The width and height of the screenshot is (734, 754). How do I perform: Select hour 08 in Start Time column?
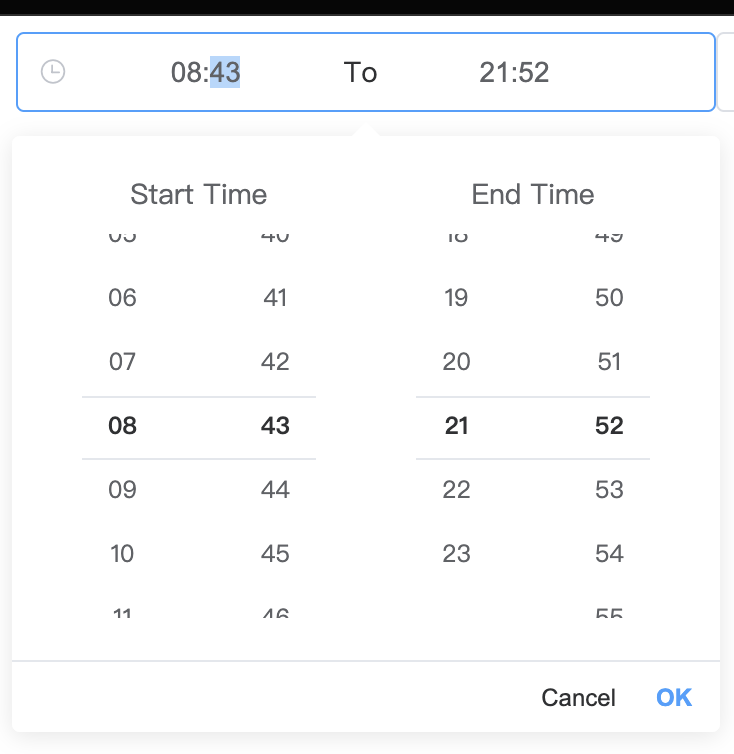(x=121, y=425)
